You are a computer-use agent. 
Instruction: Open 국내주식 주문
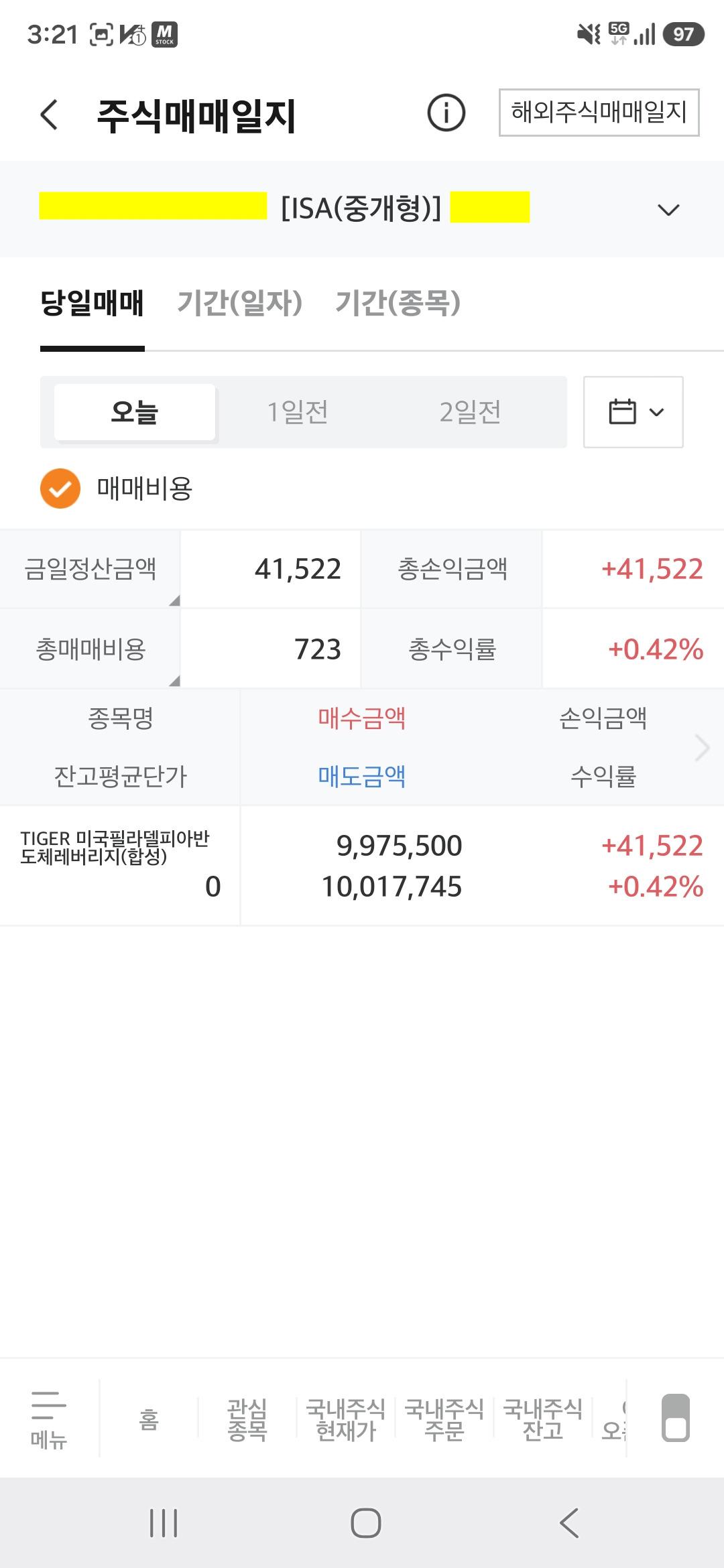pos(444,1419)
